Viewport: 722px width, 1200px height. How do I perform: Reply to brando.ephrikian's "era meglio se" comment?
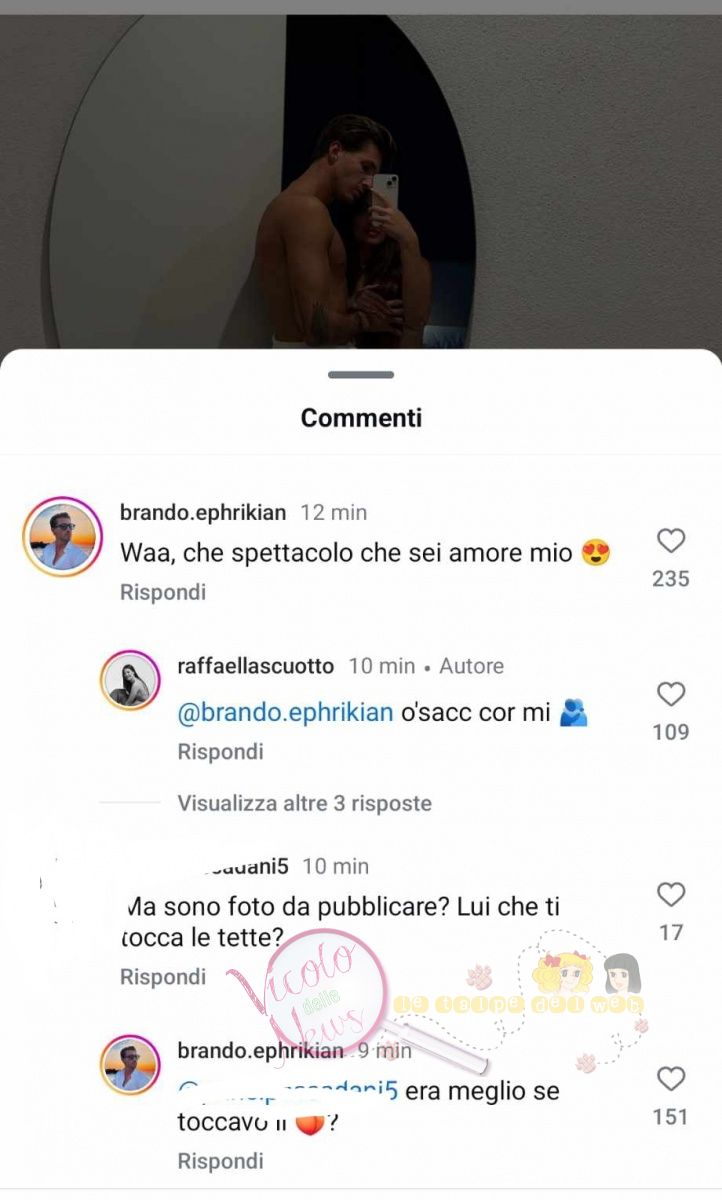[x=220, y=1161]
